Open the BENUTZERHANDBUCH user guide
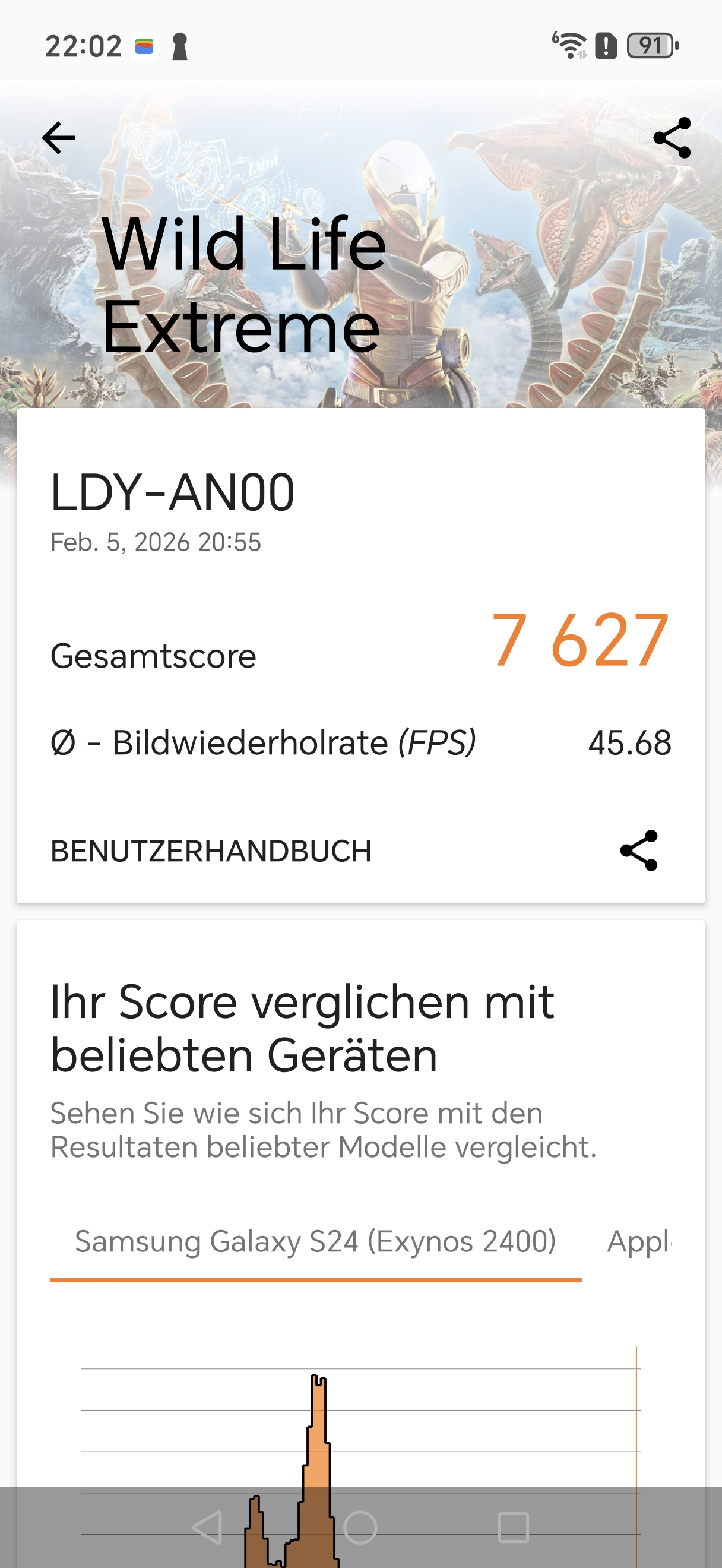This screenshot has height=1568, width=722. [210, 851]
